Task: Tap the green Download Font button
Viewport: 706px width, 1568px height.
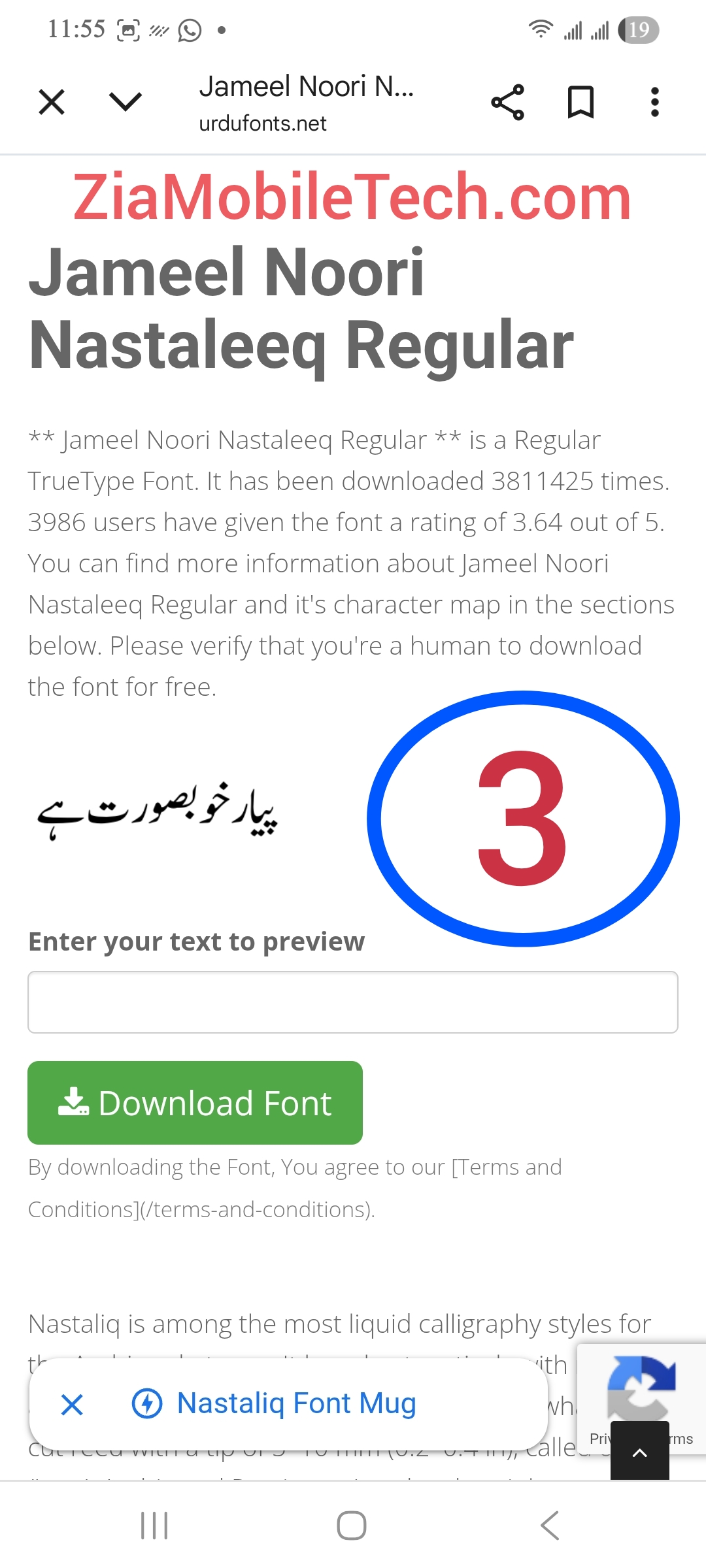Action: (x=195, y=1103)
